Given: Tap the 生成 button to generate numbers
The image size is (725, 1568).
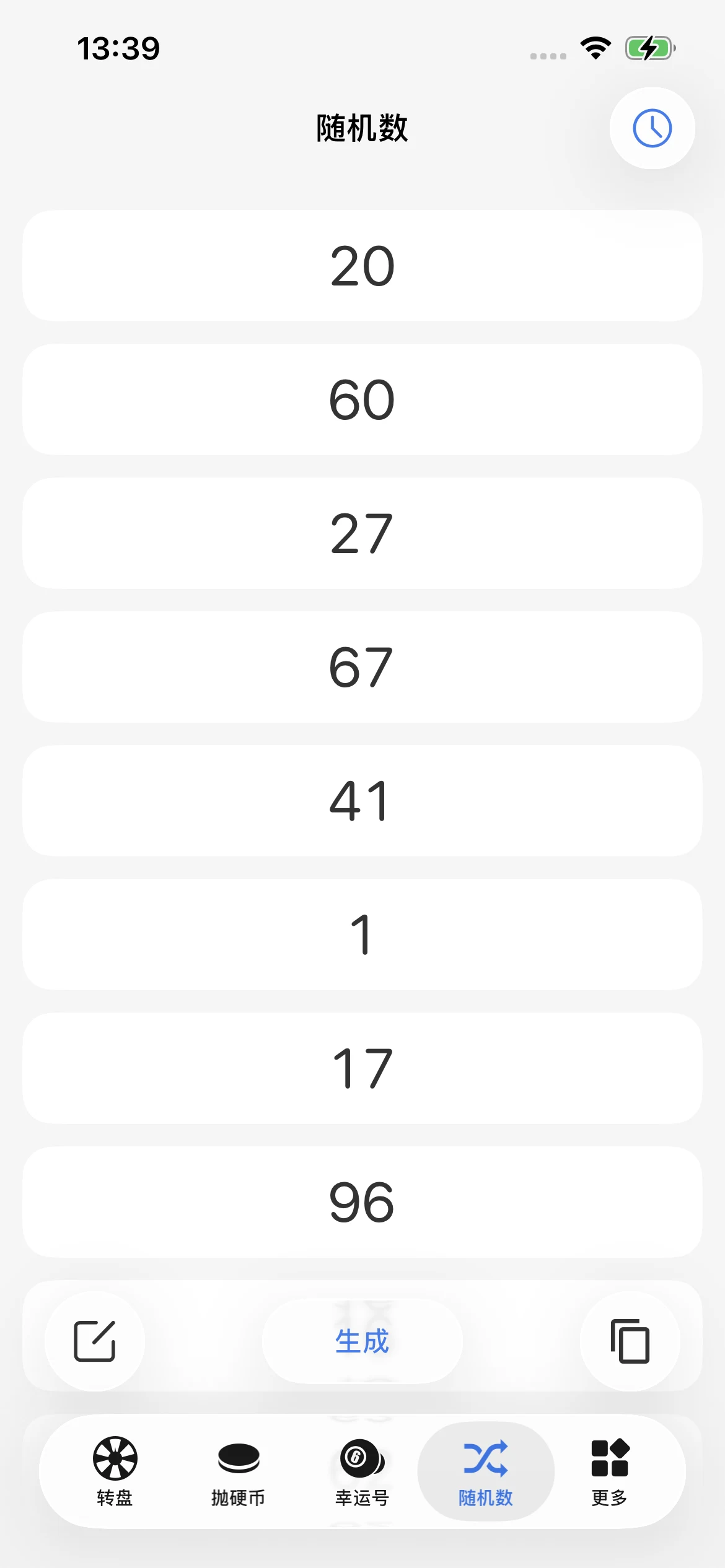Looking at the screenshot, I should coord(362,1341).
